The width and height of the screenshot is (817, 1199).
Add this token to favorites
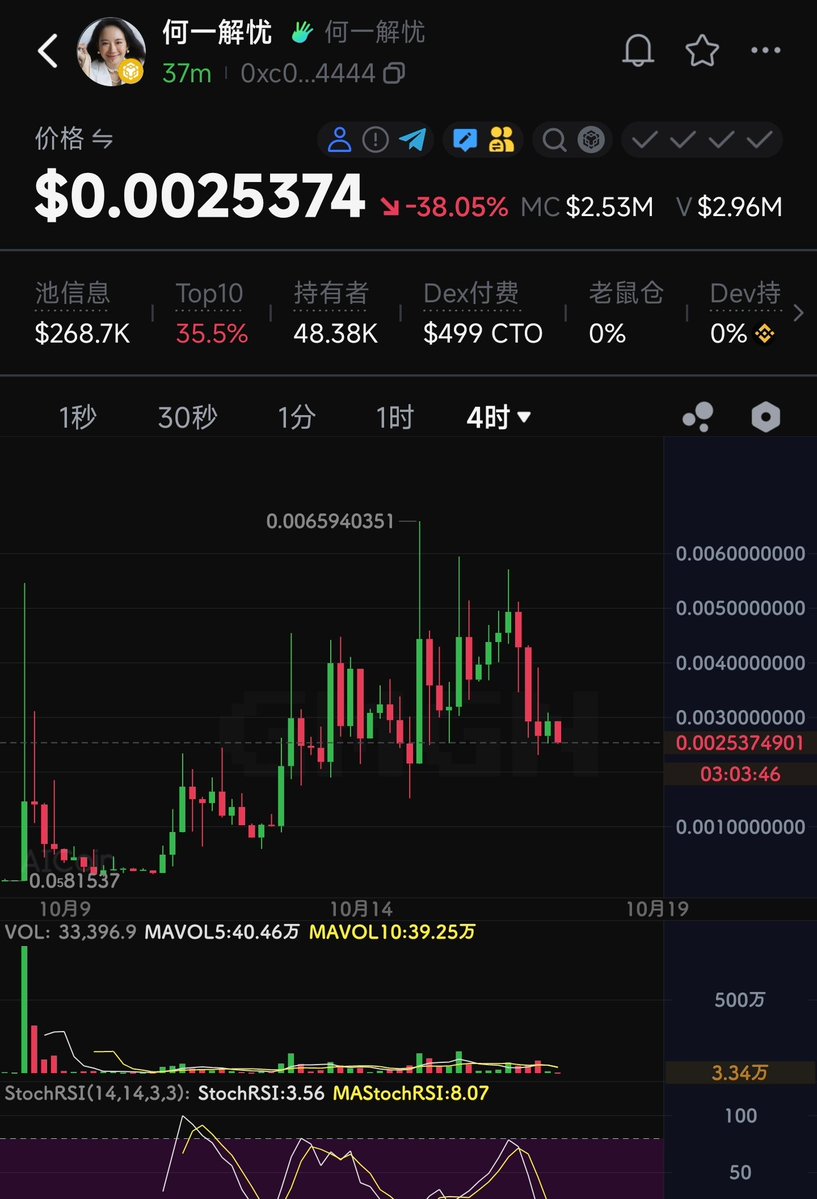click(702, 50)
